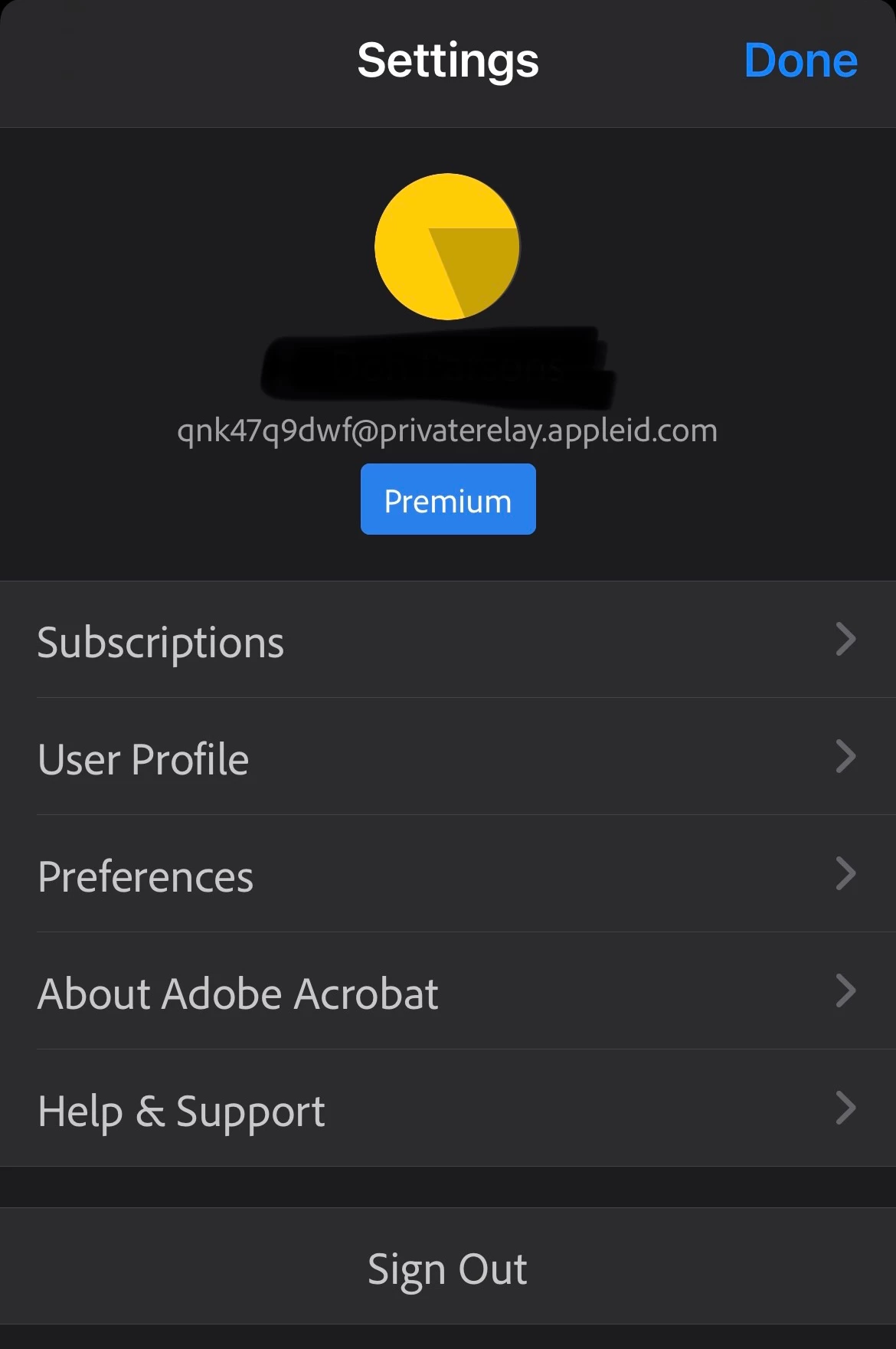Image resolution: width=896 pixels, height=1349 pixels.
Task: View About Adobe Acrobat
Action: [x=448, y=992]
